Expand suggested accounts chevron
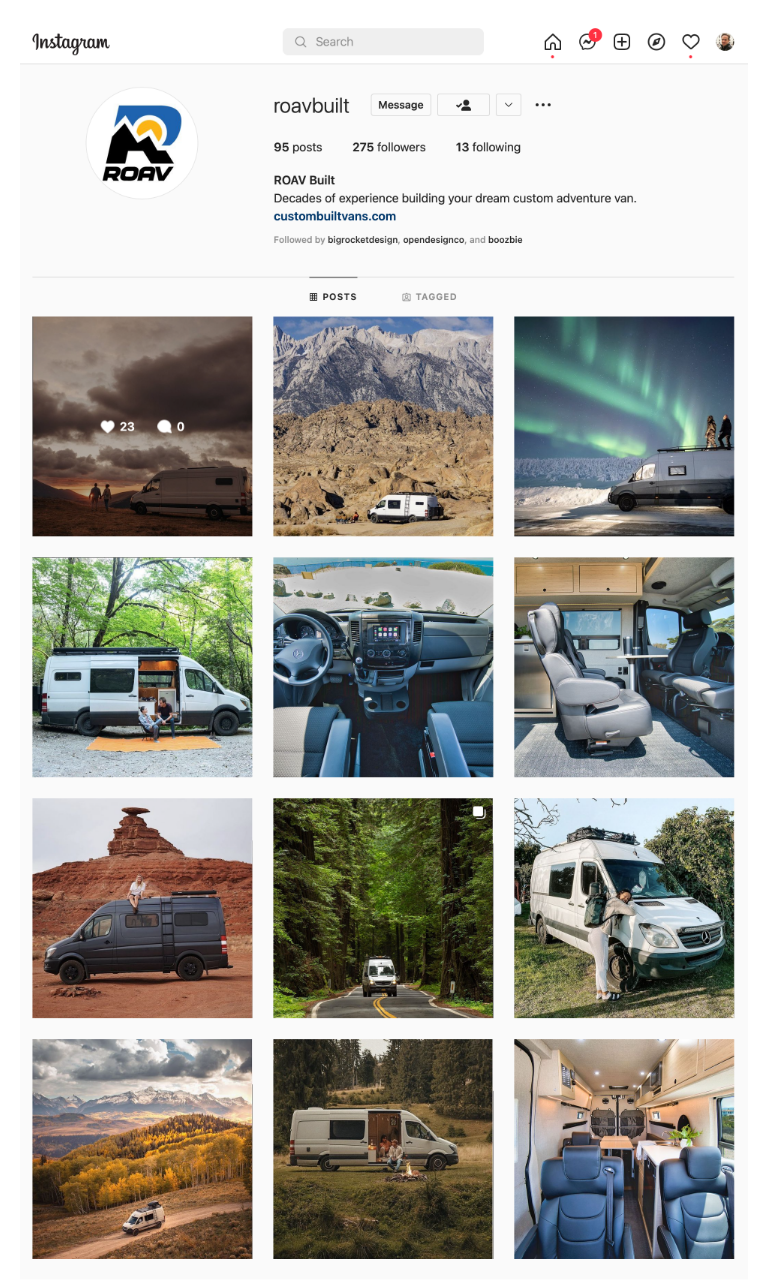 point(508,105)
